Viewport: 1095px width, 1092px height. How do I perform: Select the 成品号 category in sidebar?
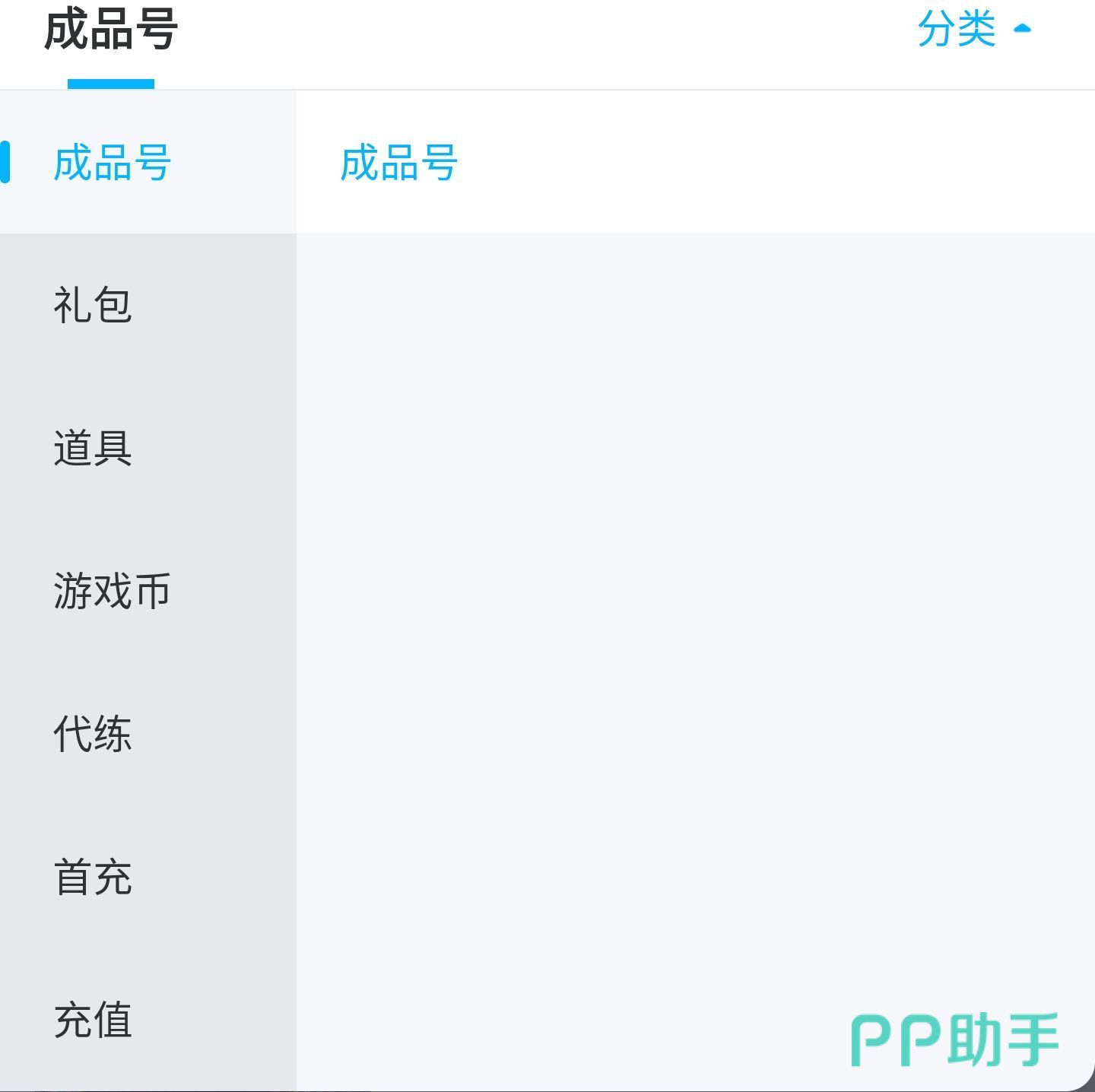(113, 163)
